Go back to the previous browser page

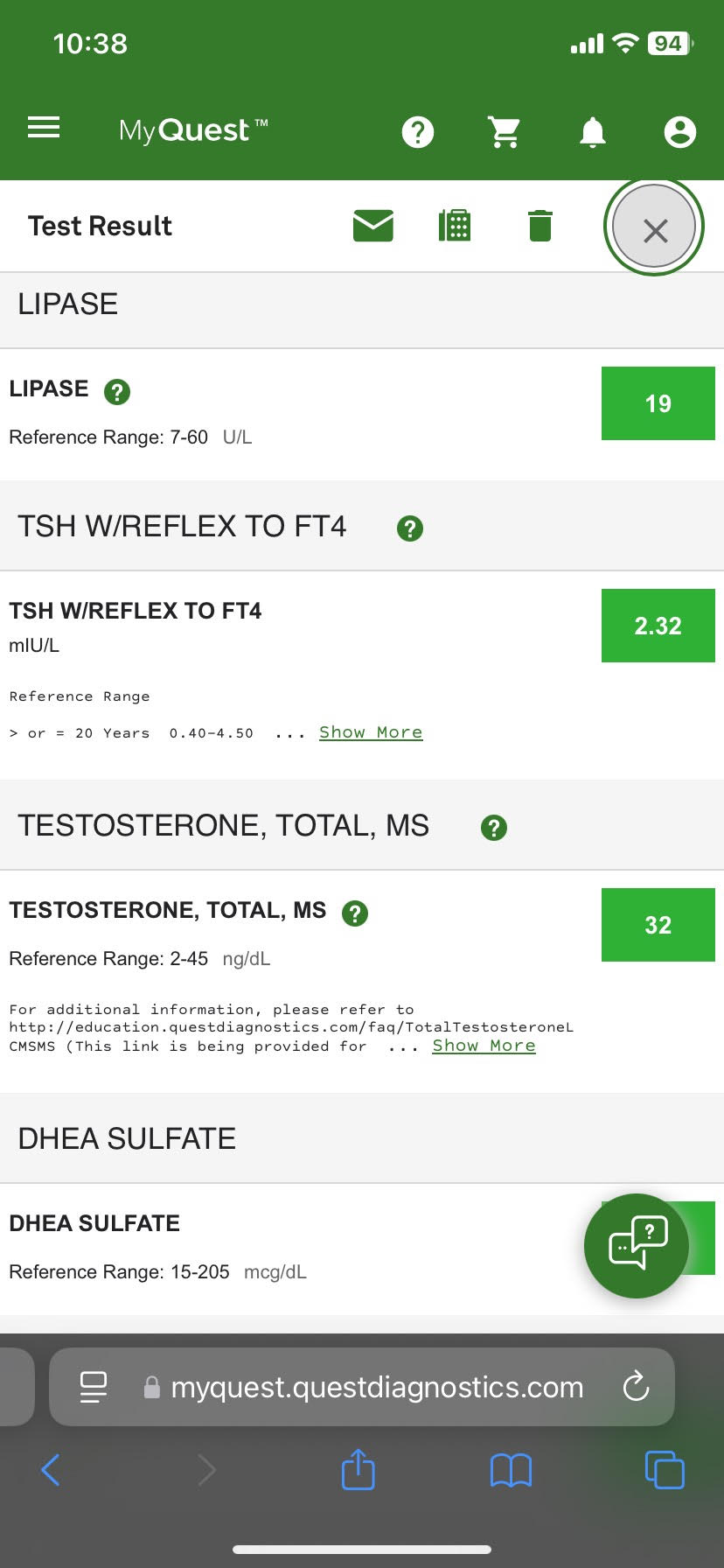click(51, 1470)
